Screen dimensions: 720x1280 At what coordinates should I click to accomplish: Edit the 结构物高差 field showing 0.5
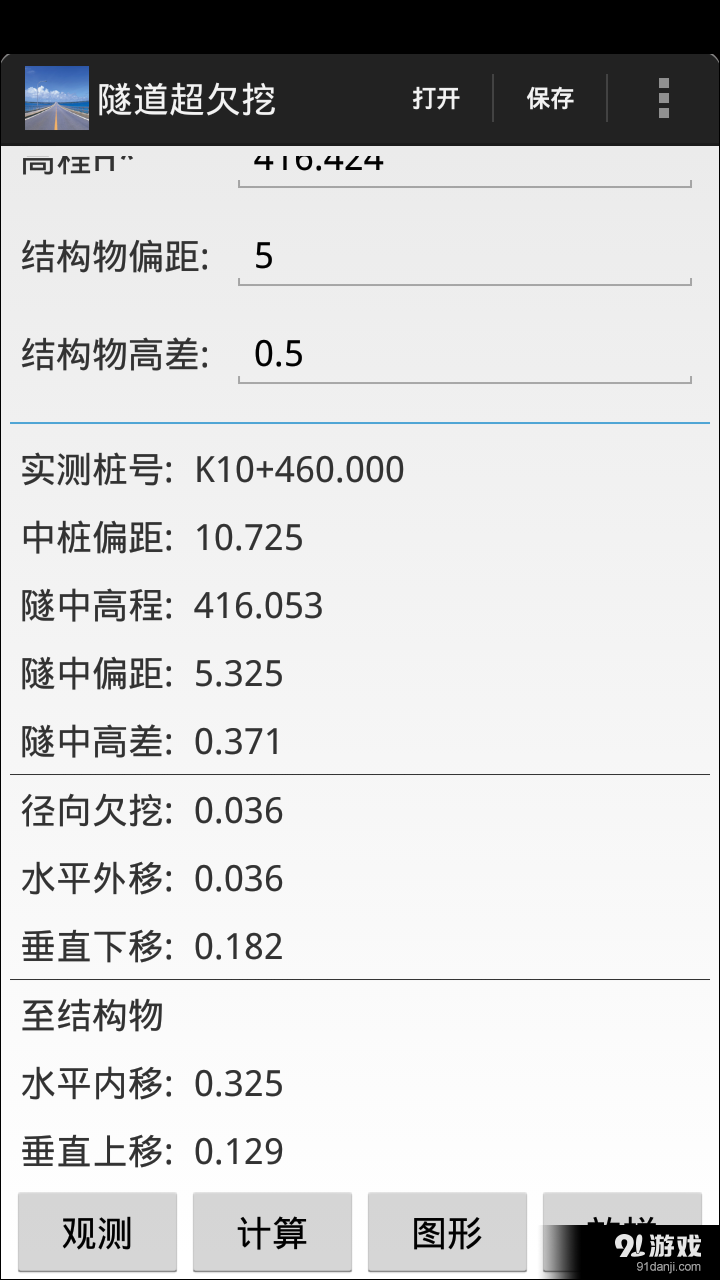(x=464, y=354)
